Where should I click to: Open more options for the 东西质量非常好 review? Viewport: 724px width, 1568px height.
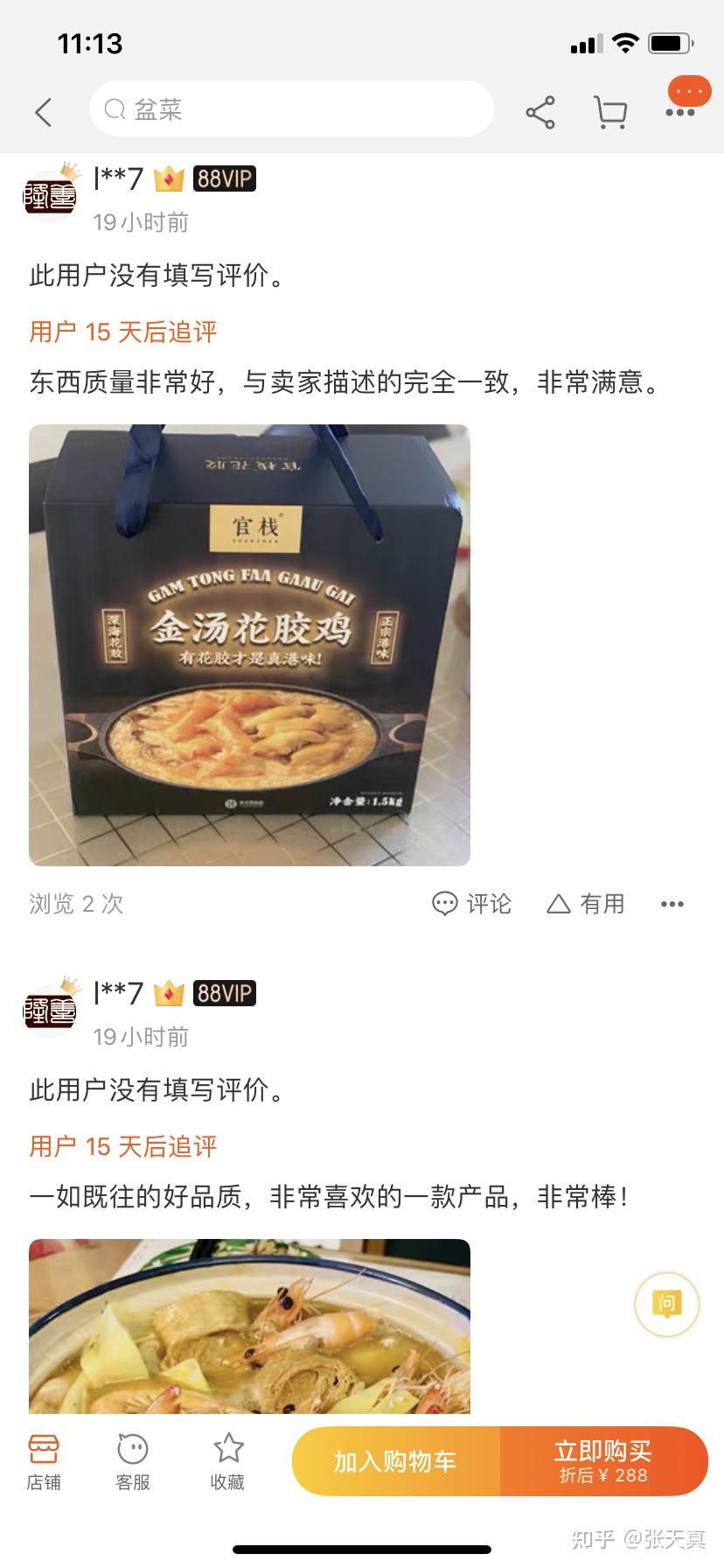(x=672, y=904)
